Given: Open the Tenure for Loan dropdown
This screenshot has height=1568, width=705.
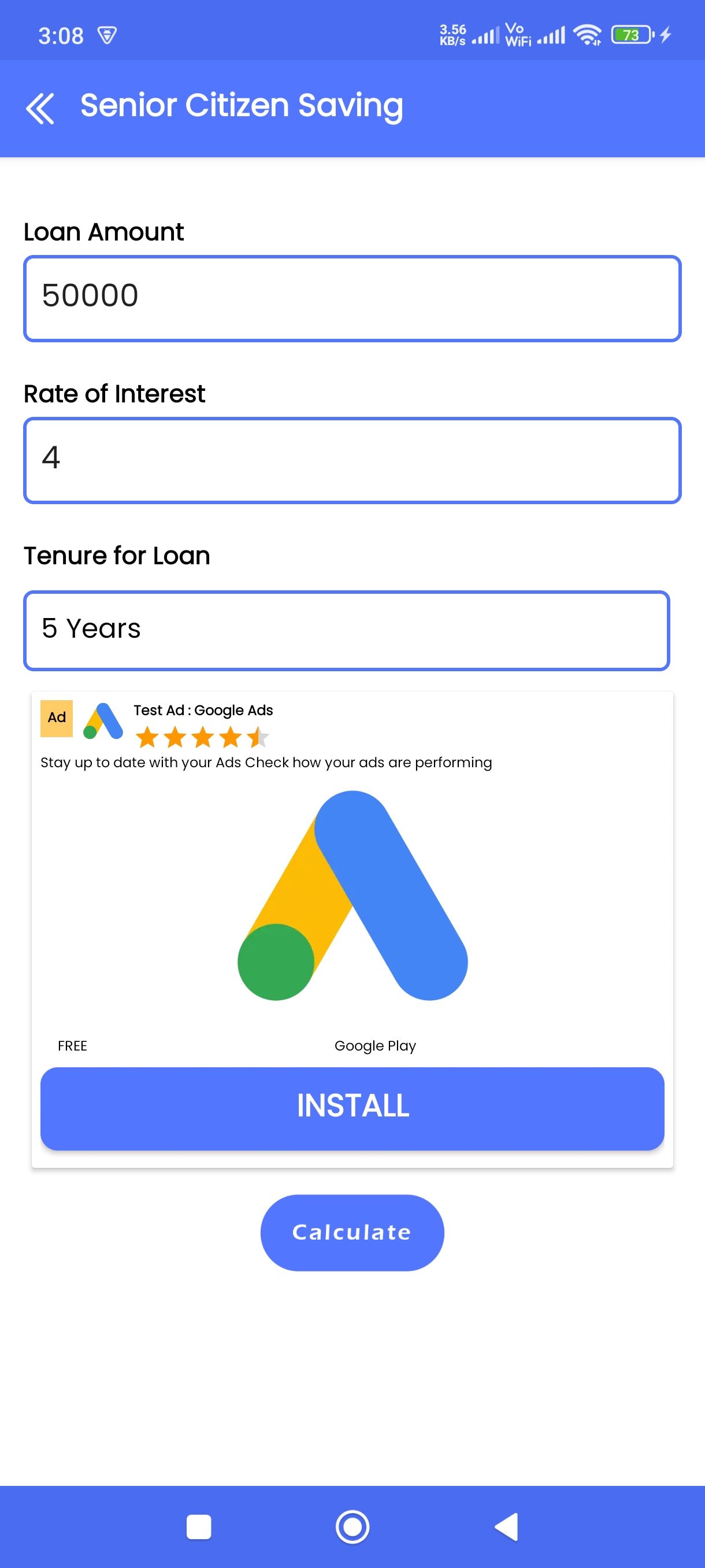Looking at the screenshot, I should (x=347, y=631).
